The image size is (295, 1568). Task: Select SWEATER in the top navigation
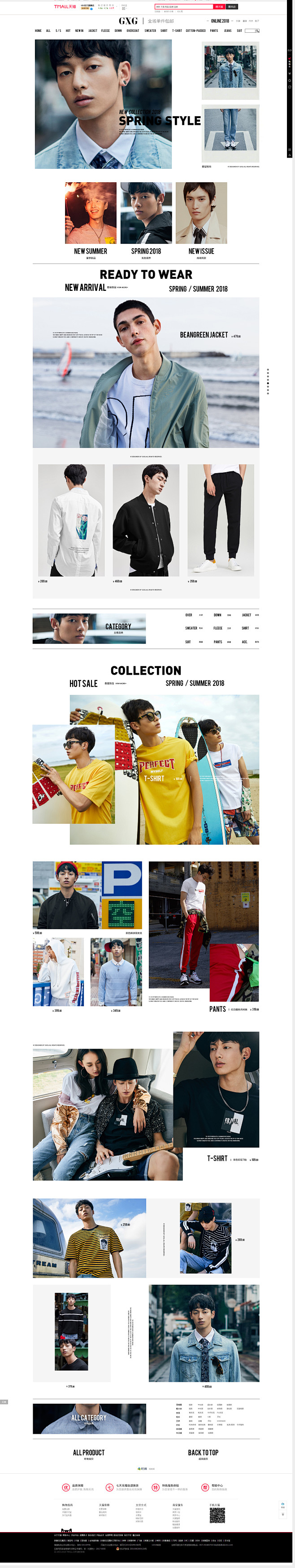click(x=150, y=31)
